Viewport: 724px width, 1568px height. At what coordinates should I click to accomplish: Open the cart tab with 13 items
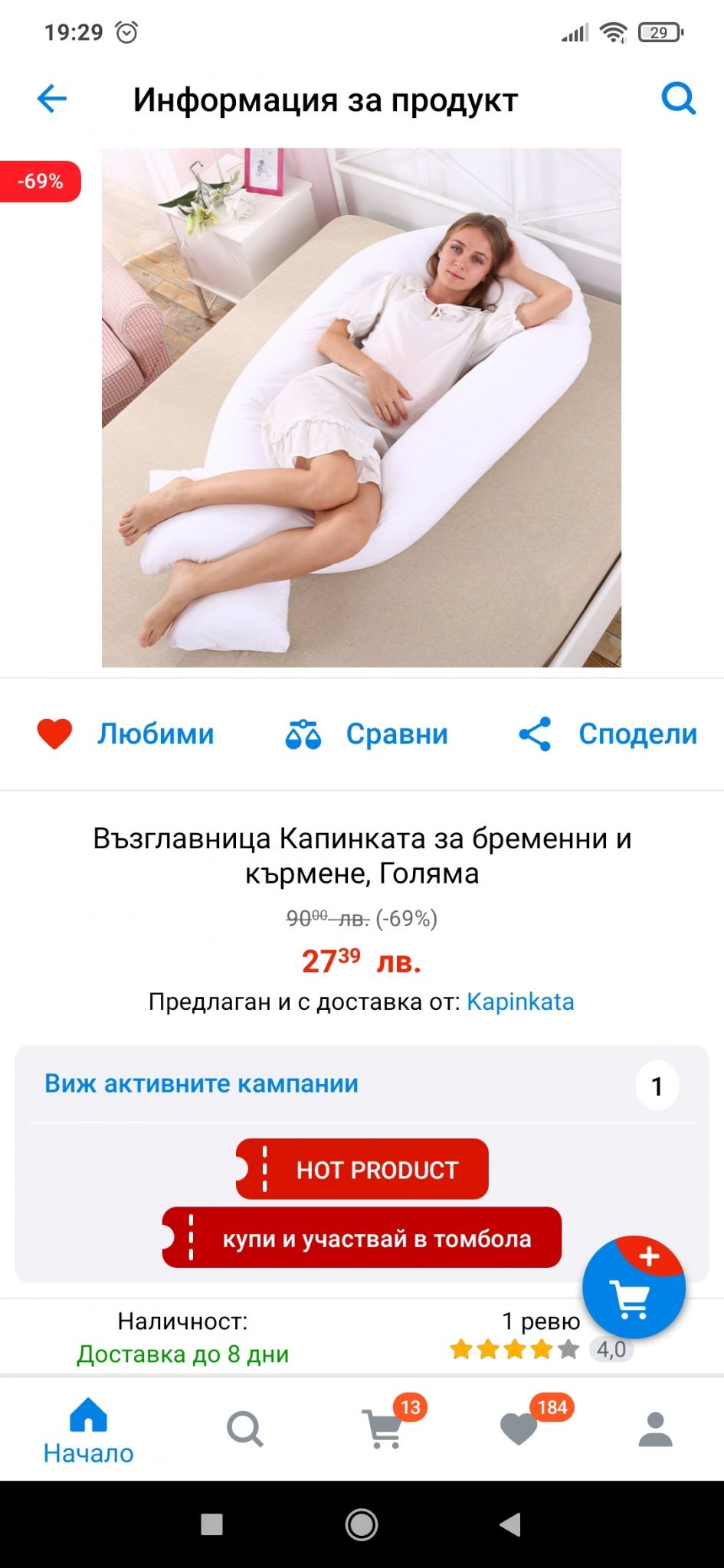(x=384, y=1429)
